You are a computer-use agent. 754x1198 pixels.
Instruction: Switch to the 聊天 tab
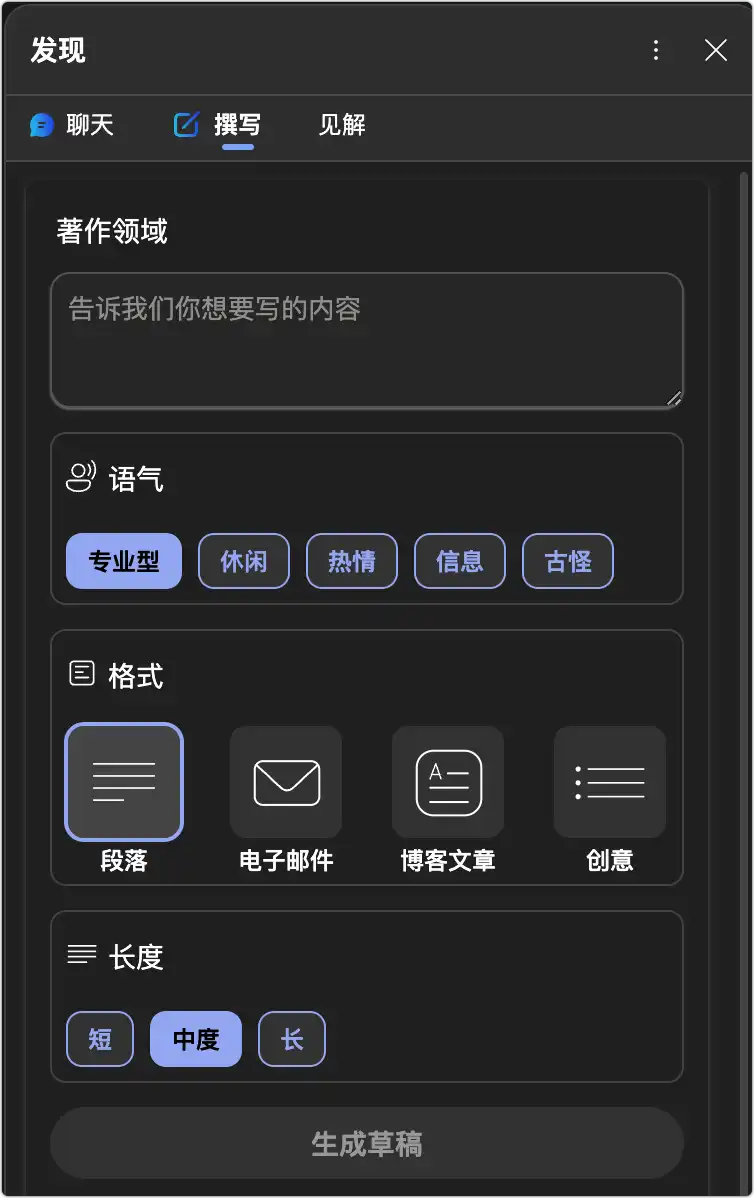click(72, 125)
